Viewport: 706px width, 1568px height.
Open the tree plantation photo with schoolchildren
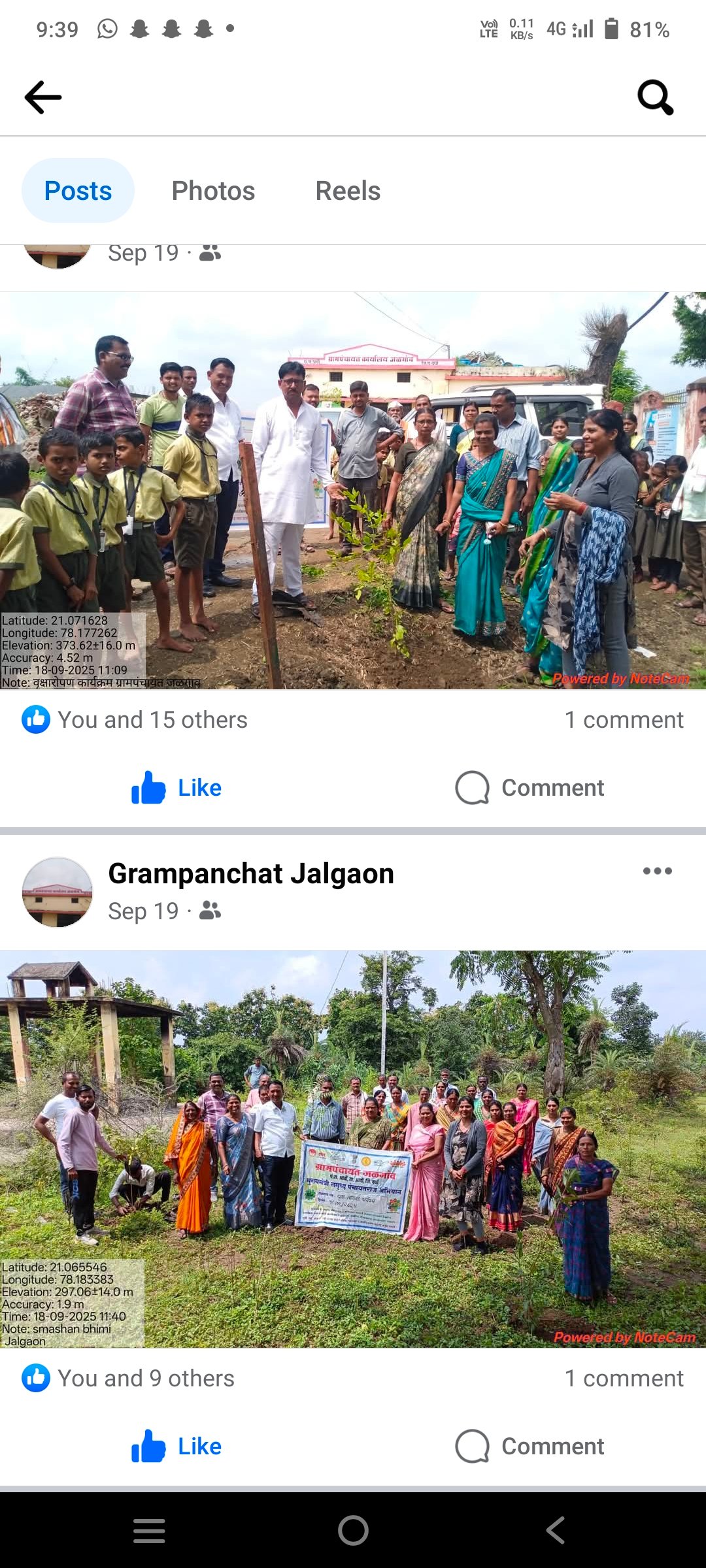coord(353,490)
